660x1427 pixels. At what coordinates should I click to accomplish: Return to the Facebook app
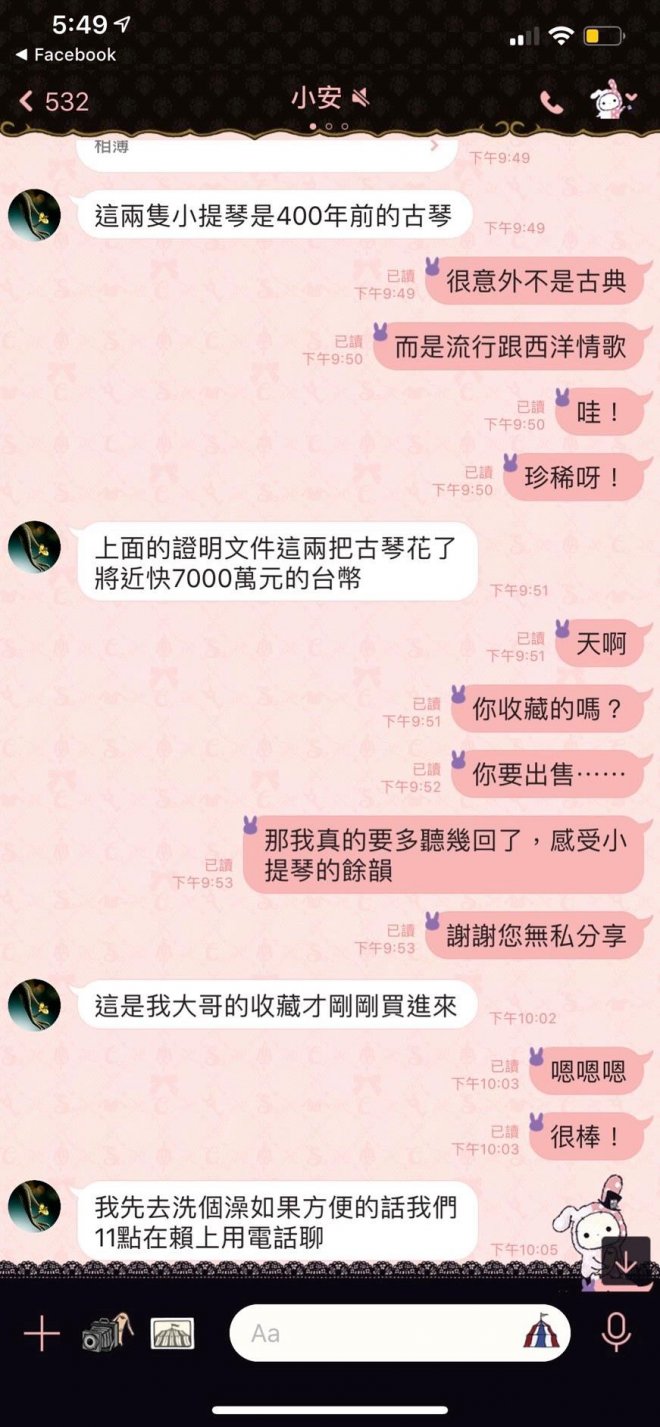[66, 55]
